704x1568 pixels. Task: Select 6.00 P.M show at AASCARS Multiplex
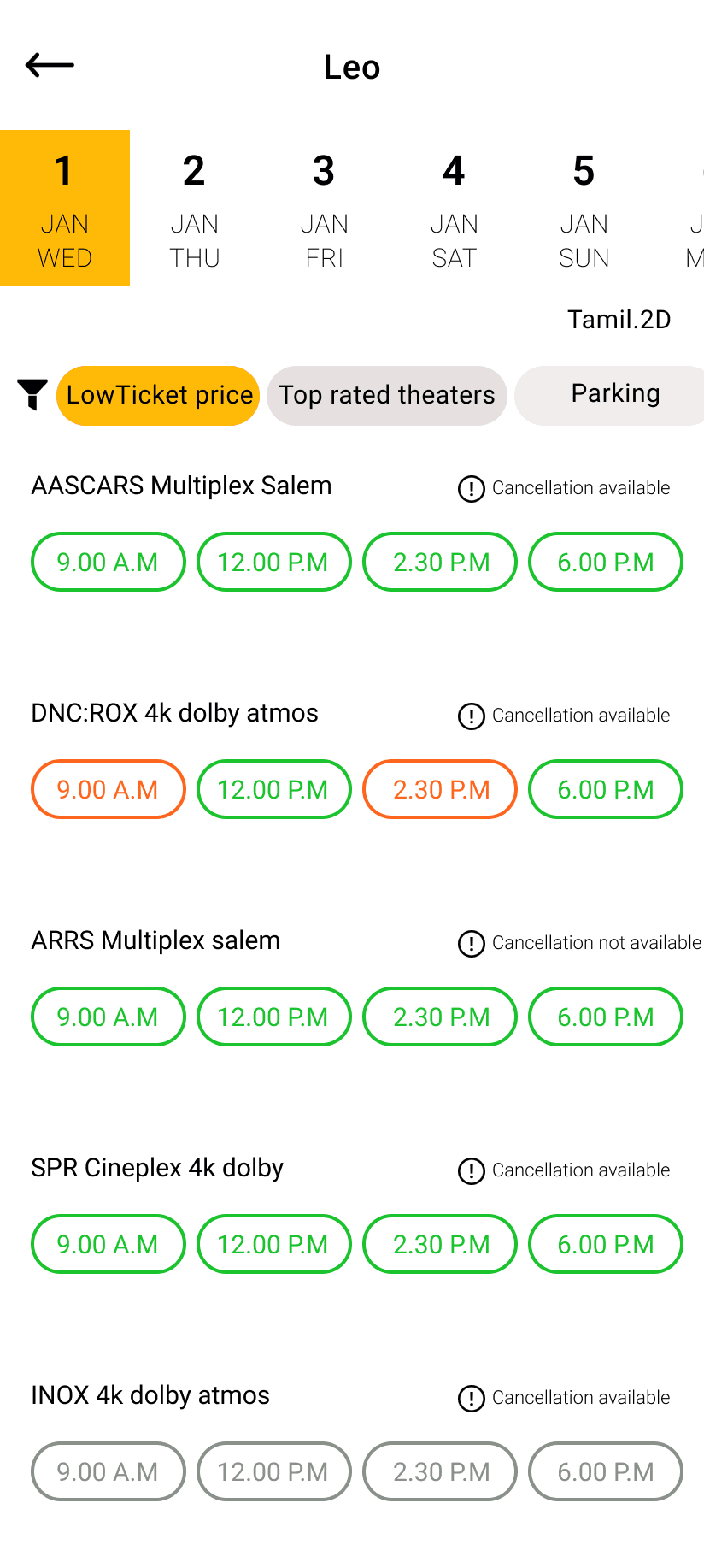coord(605,562)
